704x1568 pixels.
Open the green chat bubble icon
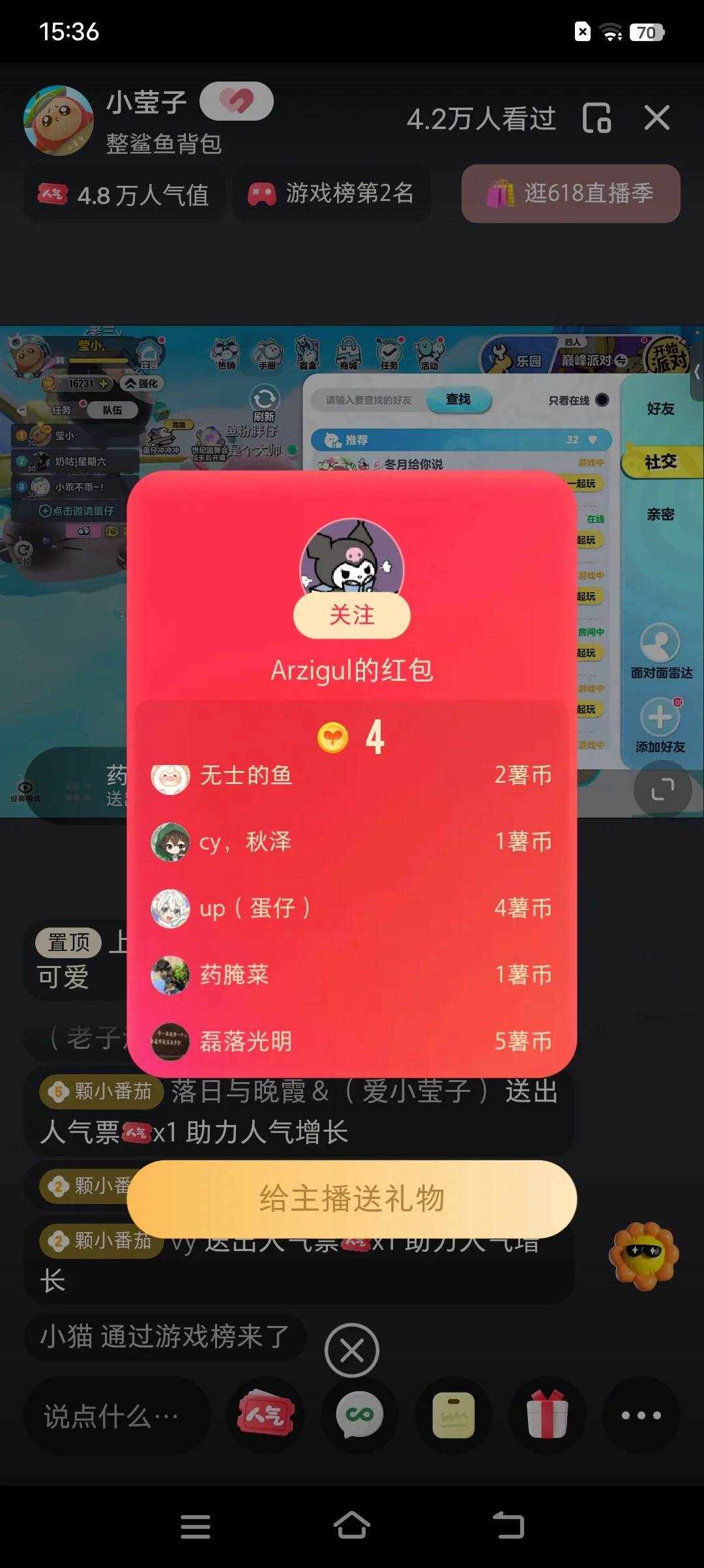359,1415
